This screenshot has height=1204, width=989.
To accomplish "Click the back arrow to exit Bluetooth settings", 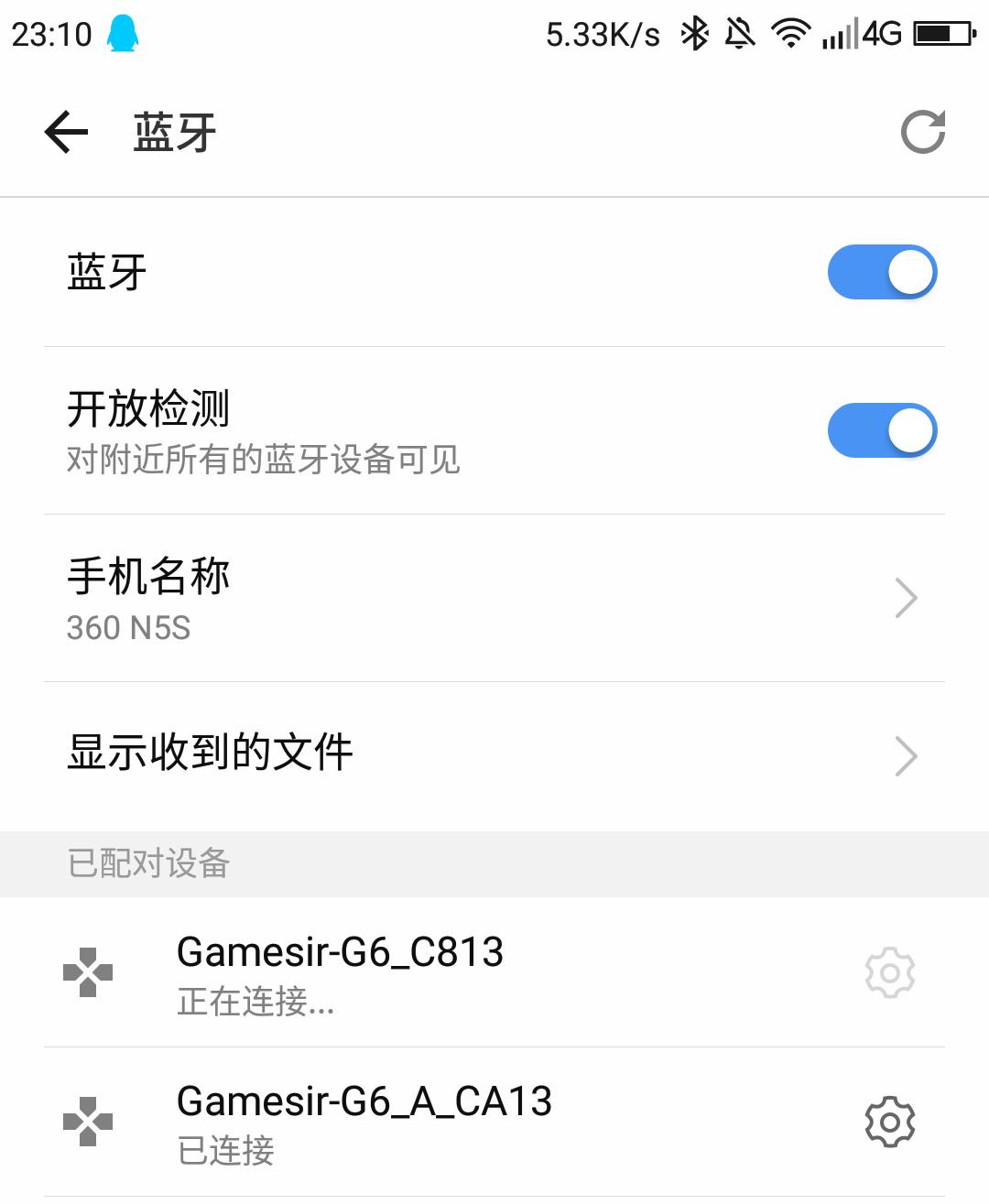I will pyautogui.click(x=64, y=131).
